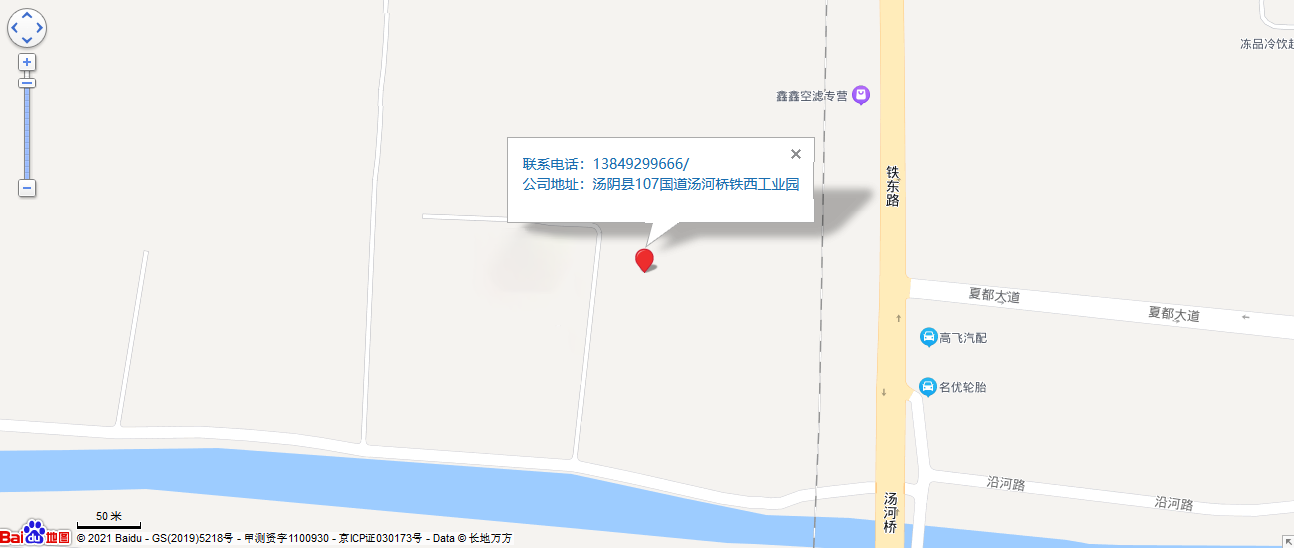This screenshot has width=1294, height=549.
Task: Pan the map upward
Action: click(27, 15)
